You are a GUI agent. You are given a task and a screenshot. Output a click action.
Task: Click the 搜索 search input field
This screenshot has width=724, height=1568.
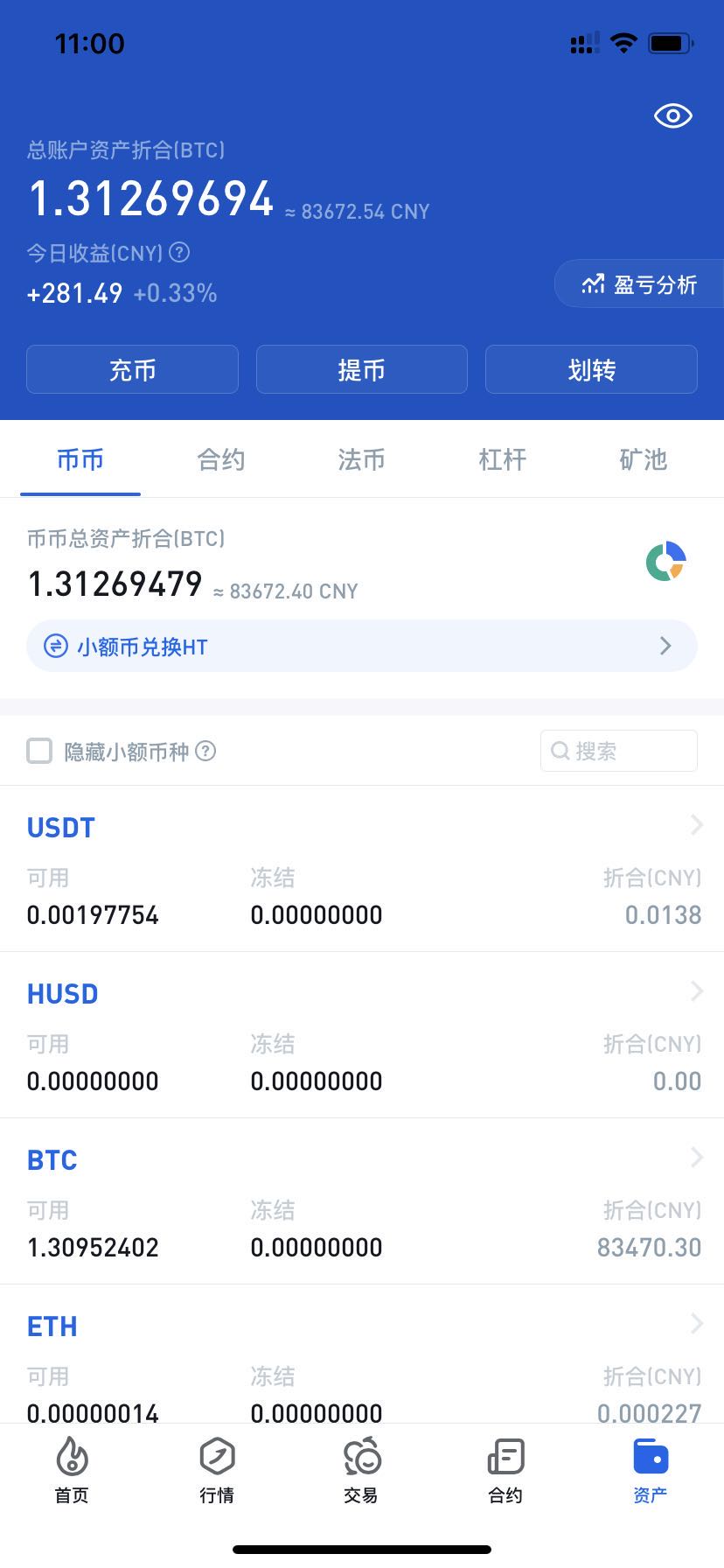(618, 750)
